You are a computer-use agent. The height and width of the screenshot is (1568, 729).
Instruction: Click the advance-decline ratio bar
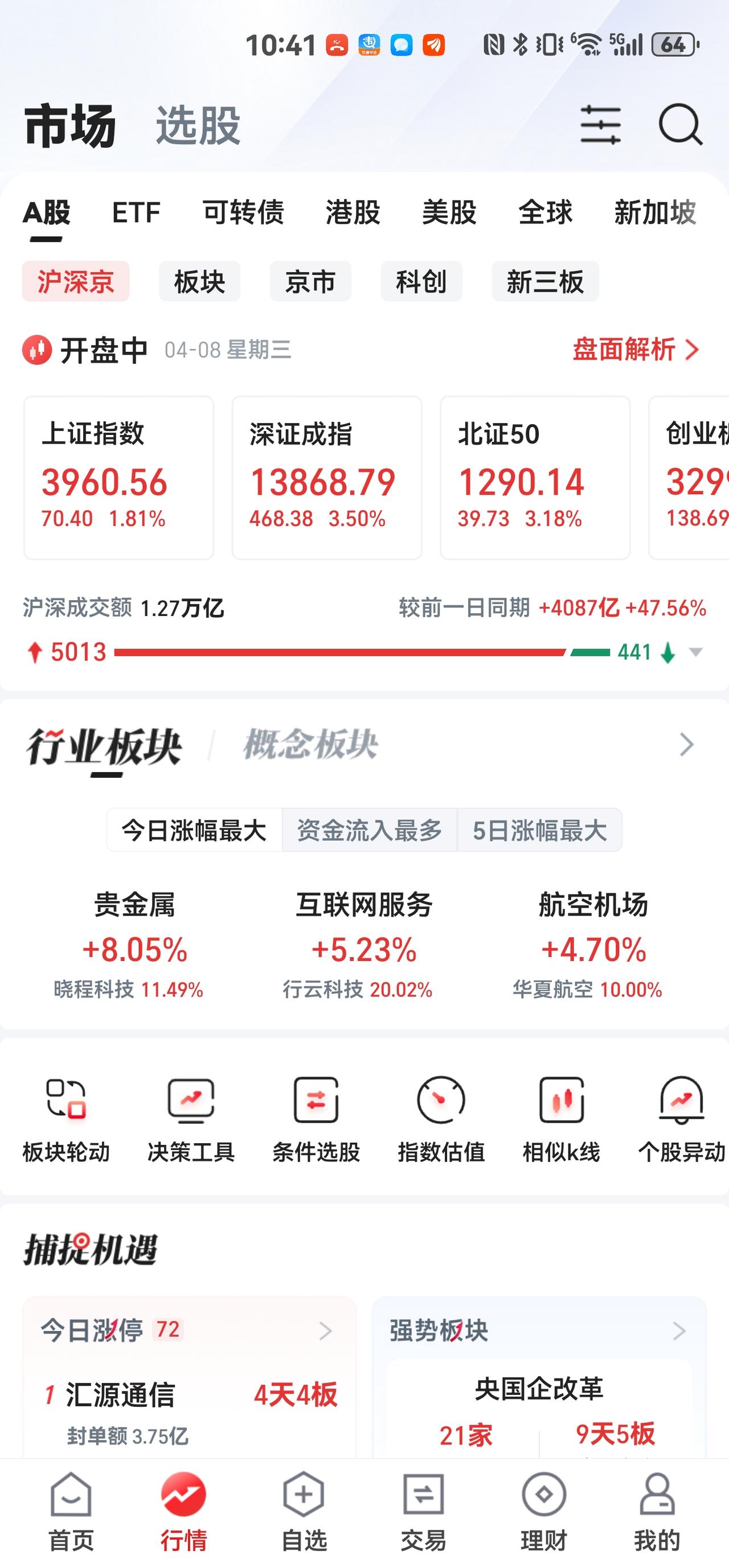tap(341, 652)
